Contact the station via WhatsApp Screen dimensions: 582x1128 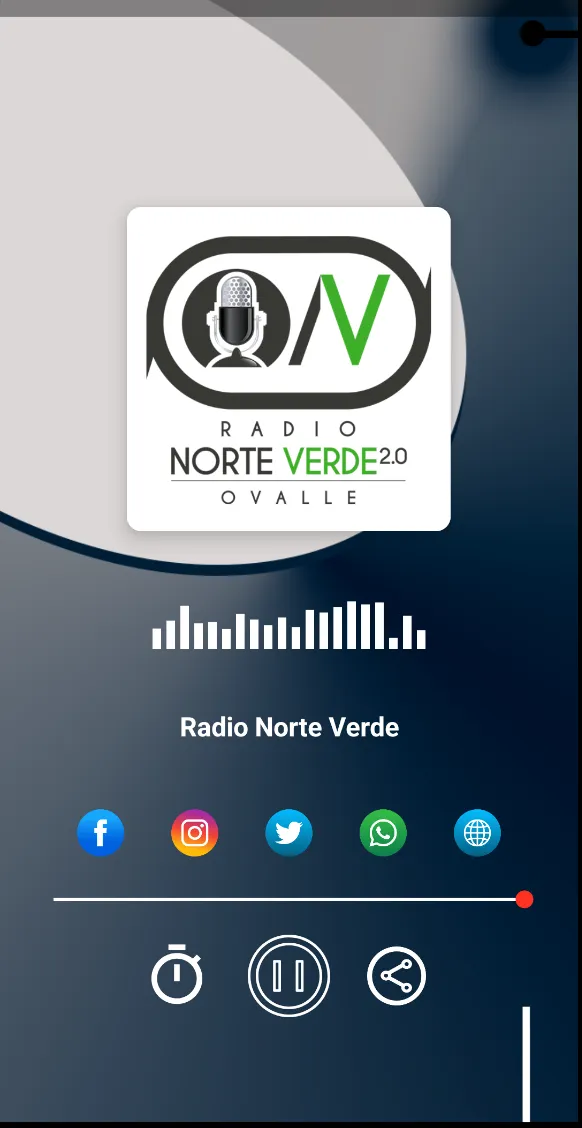tap(383, 832)
